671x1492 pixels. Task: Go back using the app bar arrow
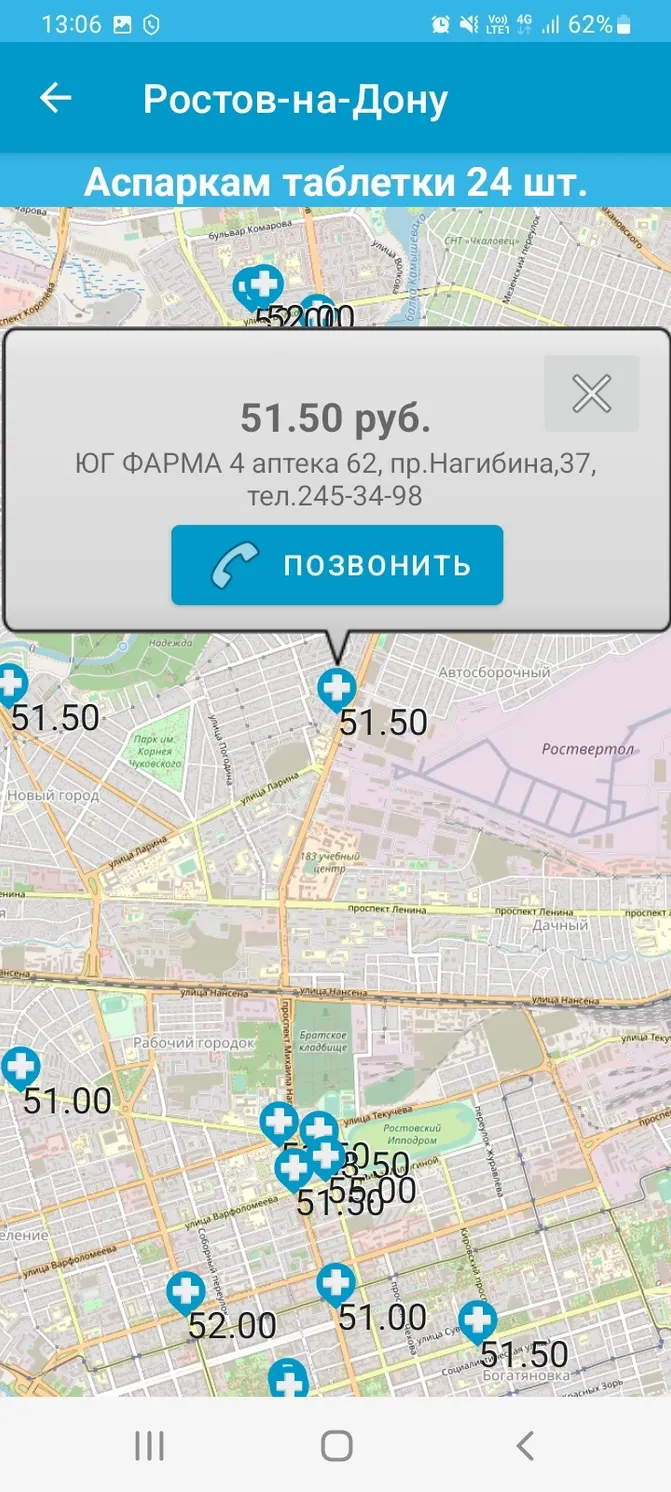[56, 98]
